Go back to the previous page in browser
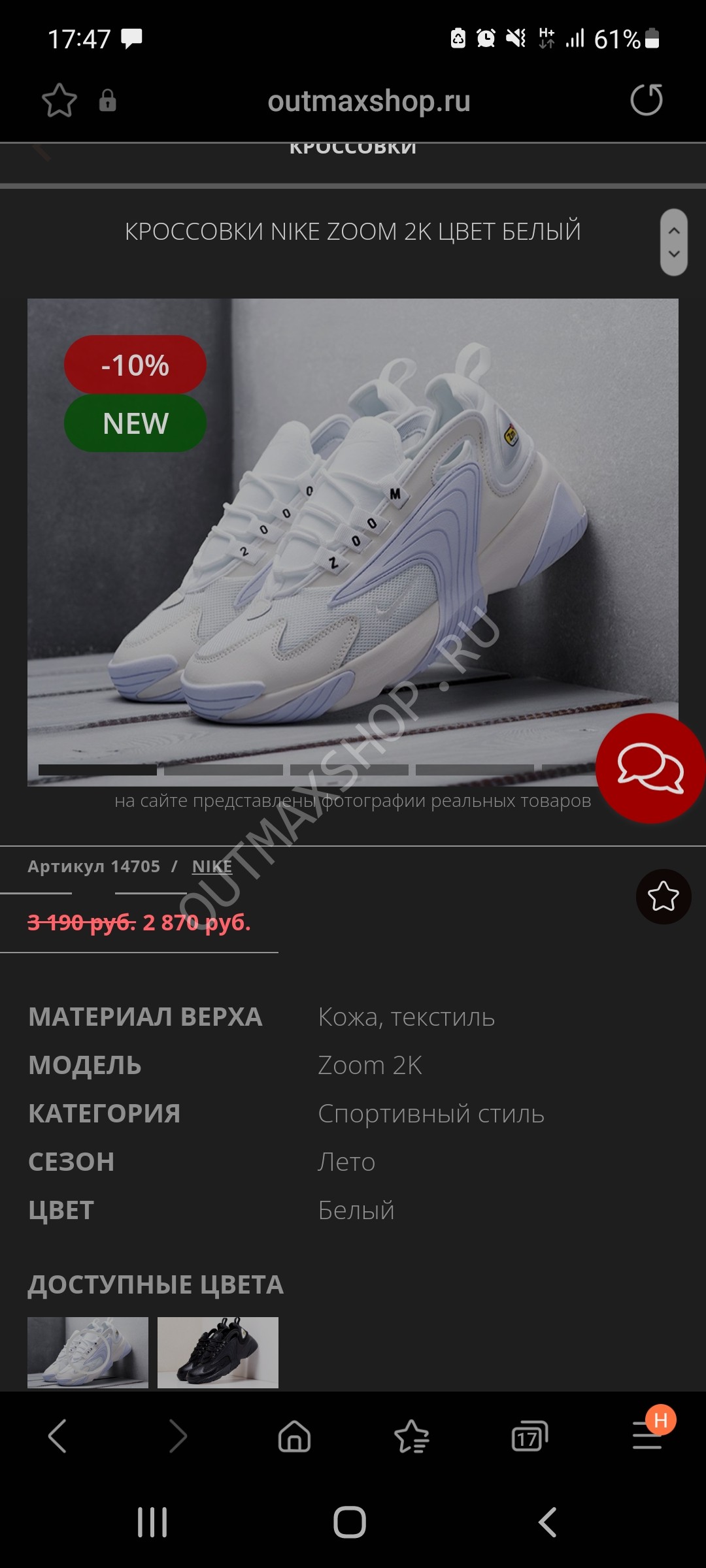 click(x=58, y=1436)
